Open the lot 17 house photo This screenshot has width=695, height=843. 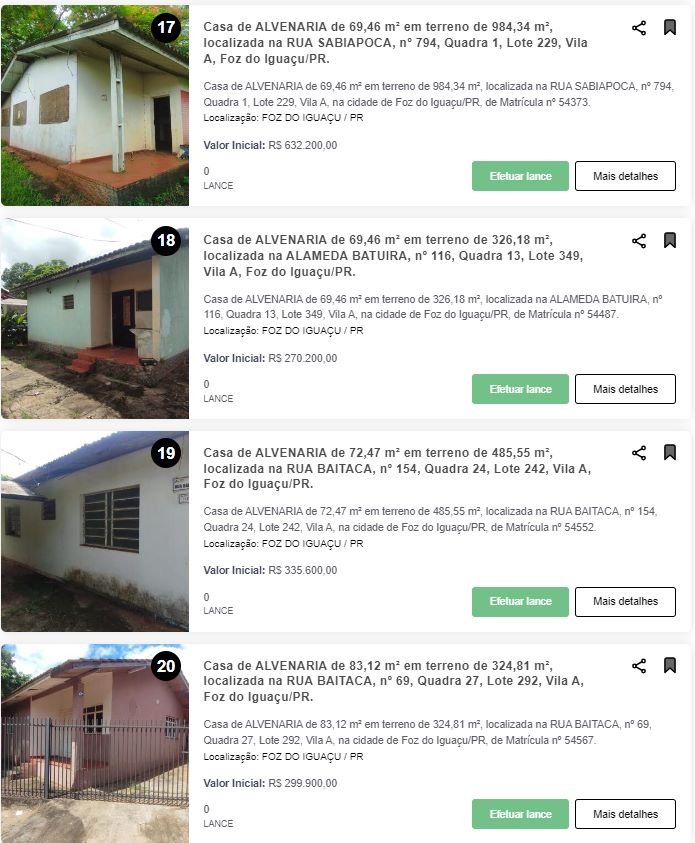(x=94, y=105)
